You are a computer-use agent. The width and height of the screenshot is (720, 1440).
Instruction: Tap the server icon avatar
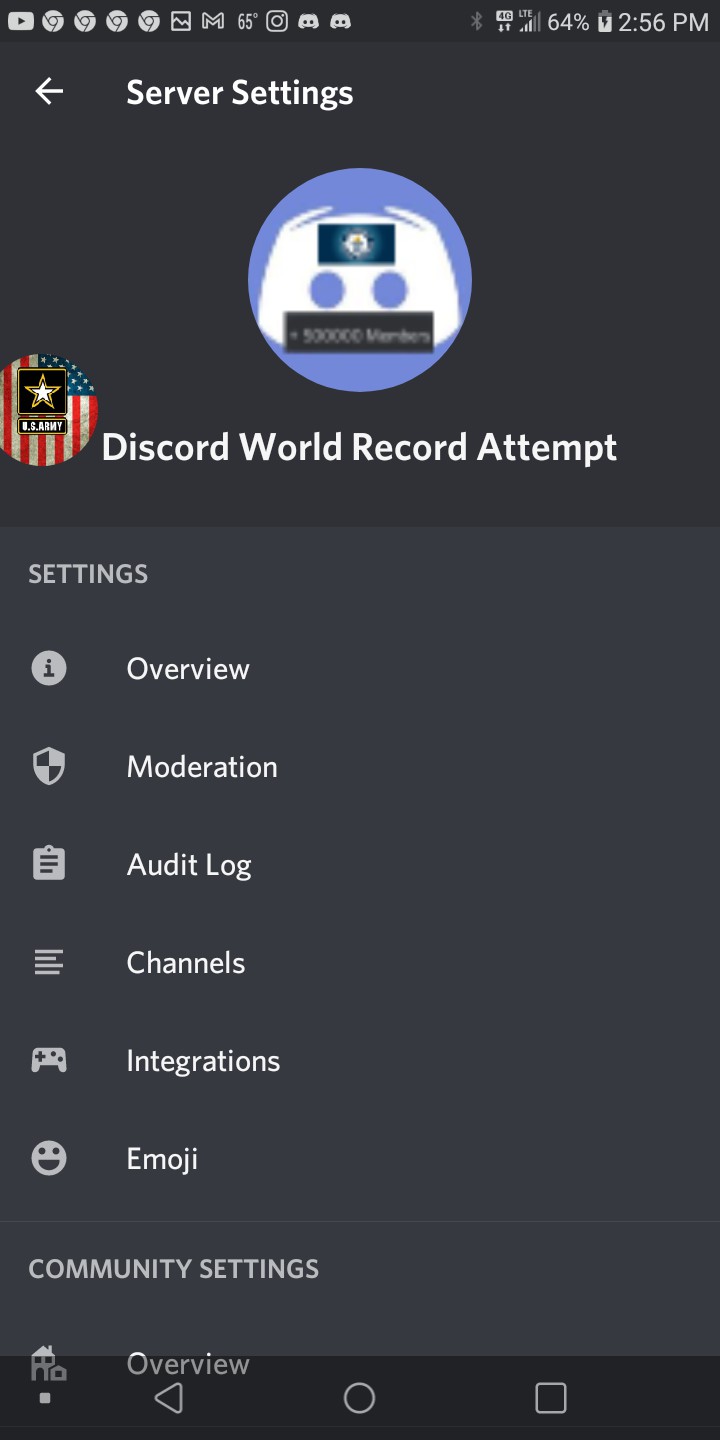(x=360, y=280)
